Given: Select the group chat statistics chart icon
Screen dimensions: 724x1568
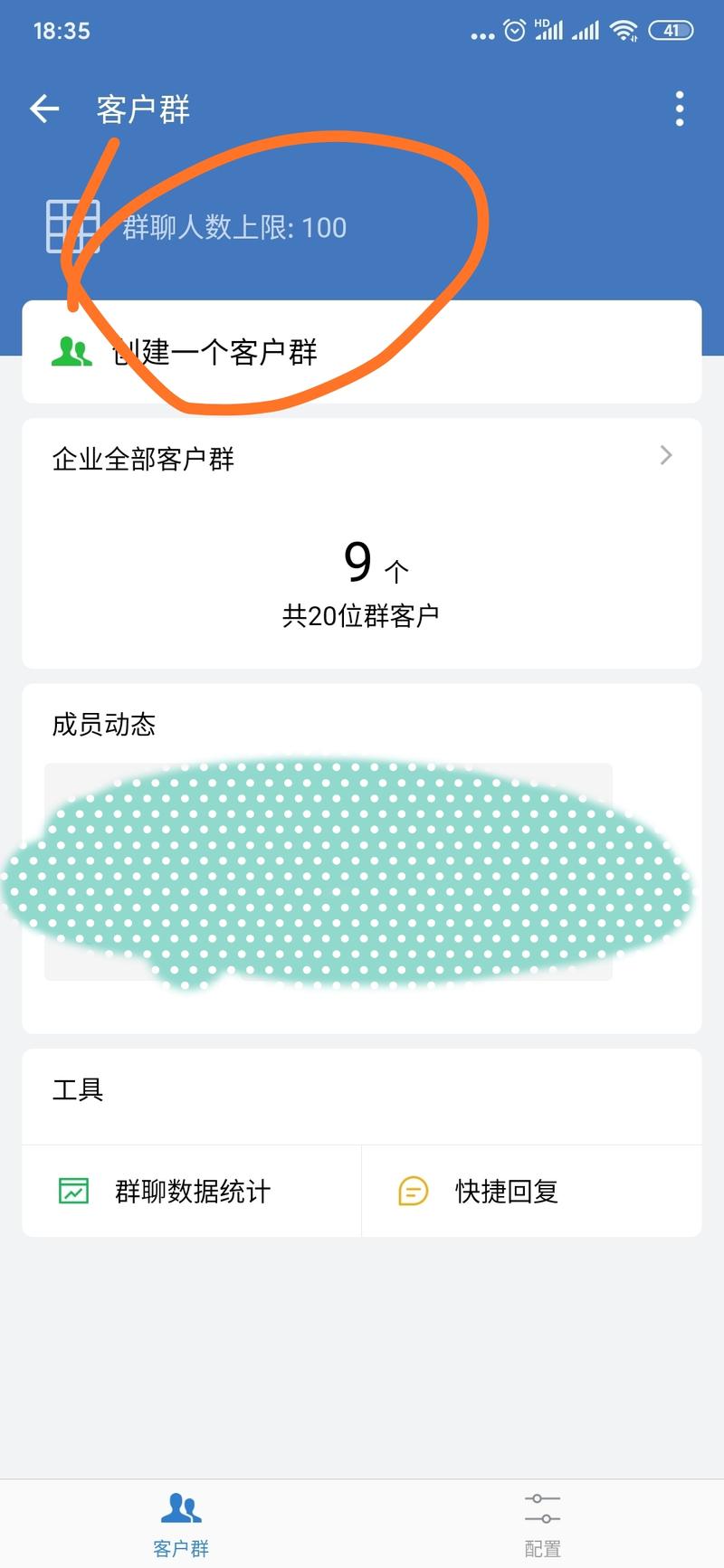Looking at the screenshot, I should click(x=72, y=1192).
